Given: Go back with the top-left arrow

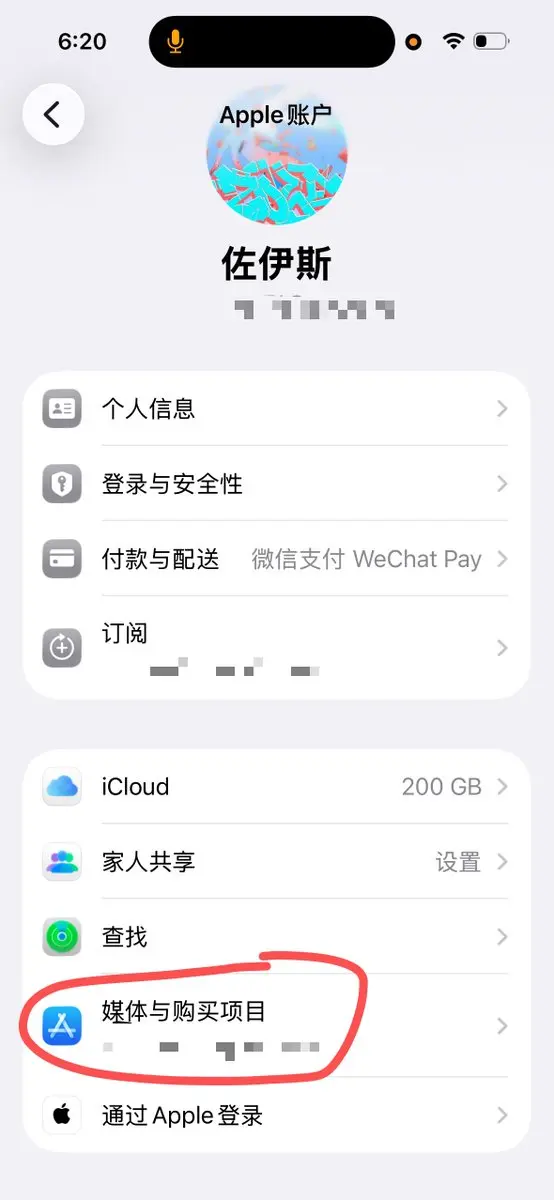Looking at the screenshot, I should (53, 115).
